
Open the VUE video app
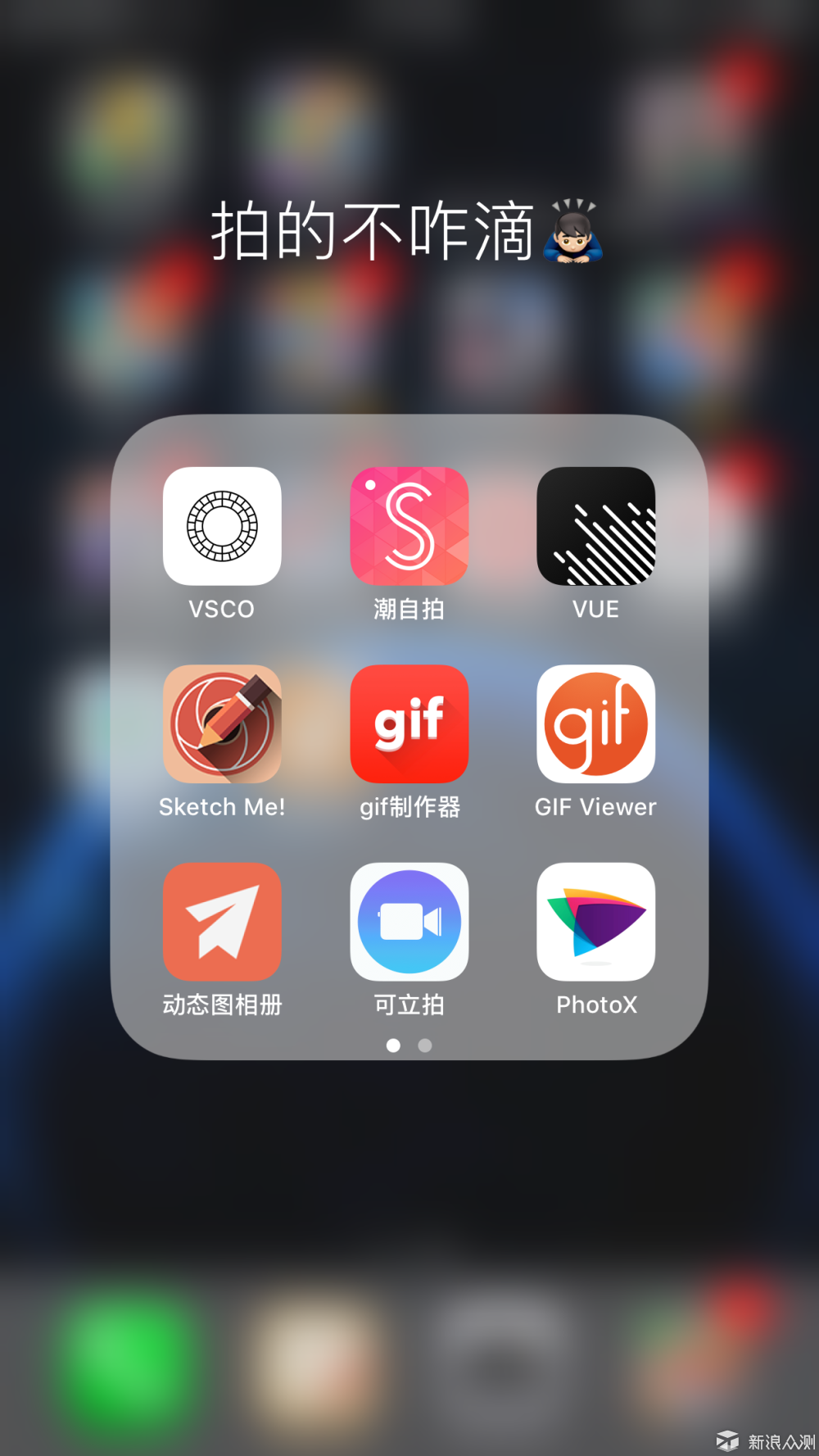[x=595, y=526]
